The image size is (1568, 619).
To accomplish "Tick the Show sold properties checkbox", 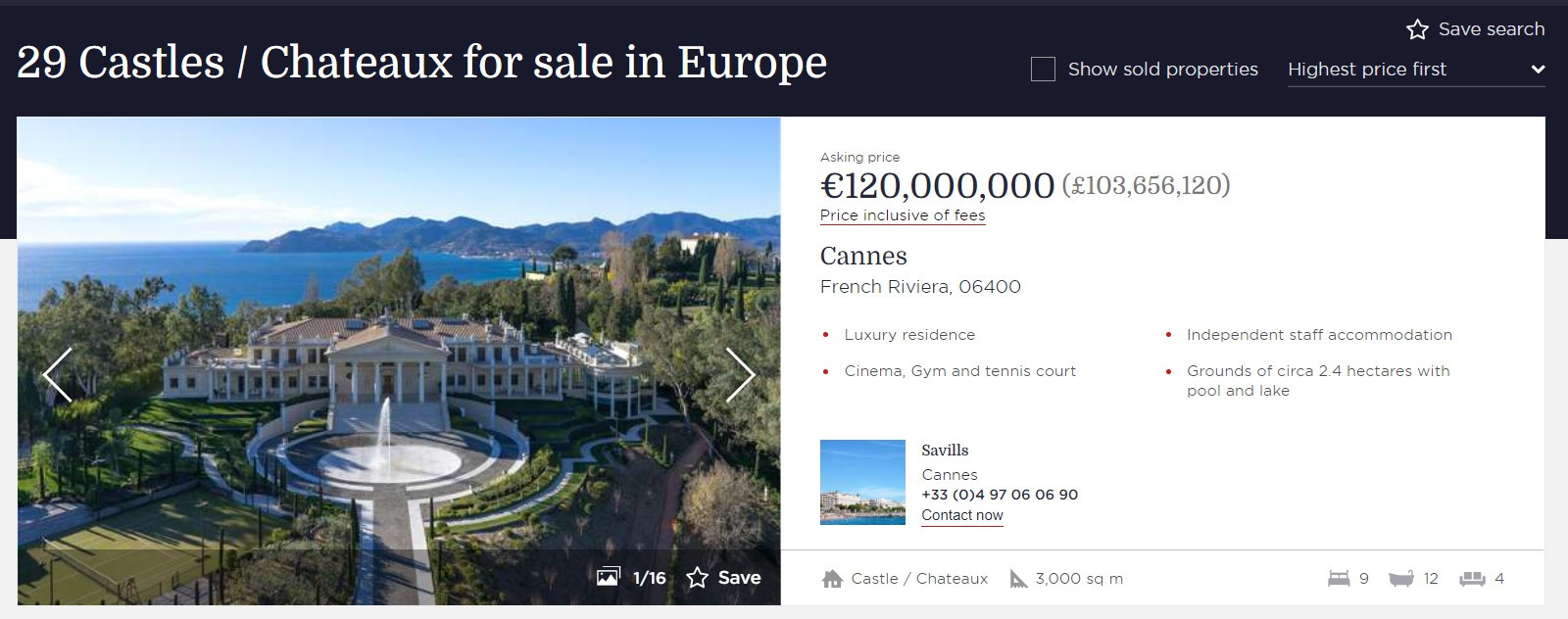I will tap(1043, 70).
